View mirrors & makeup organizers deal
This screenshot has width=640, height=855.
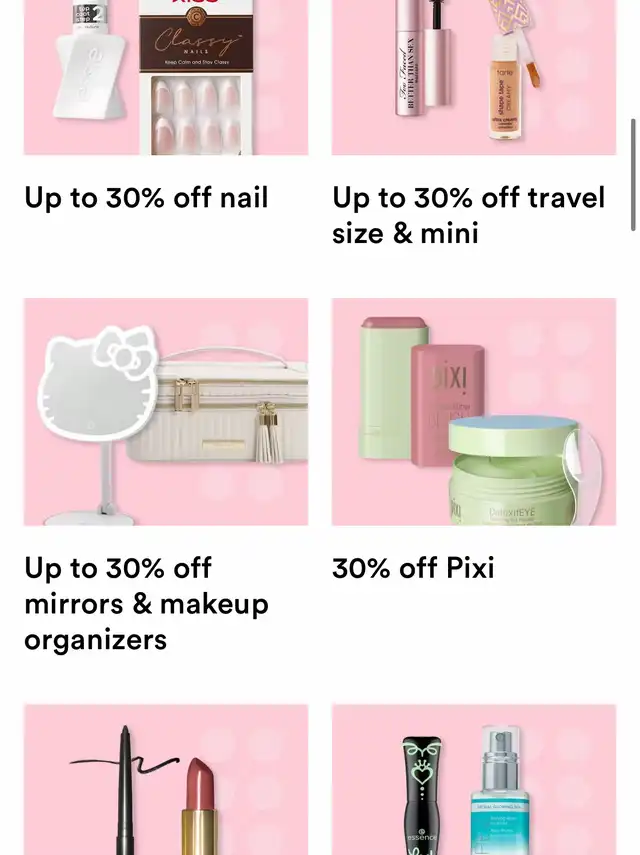coord(166,412)
